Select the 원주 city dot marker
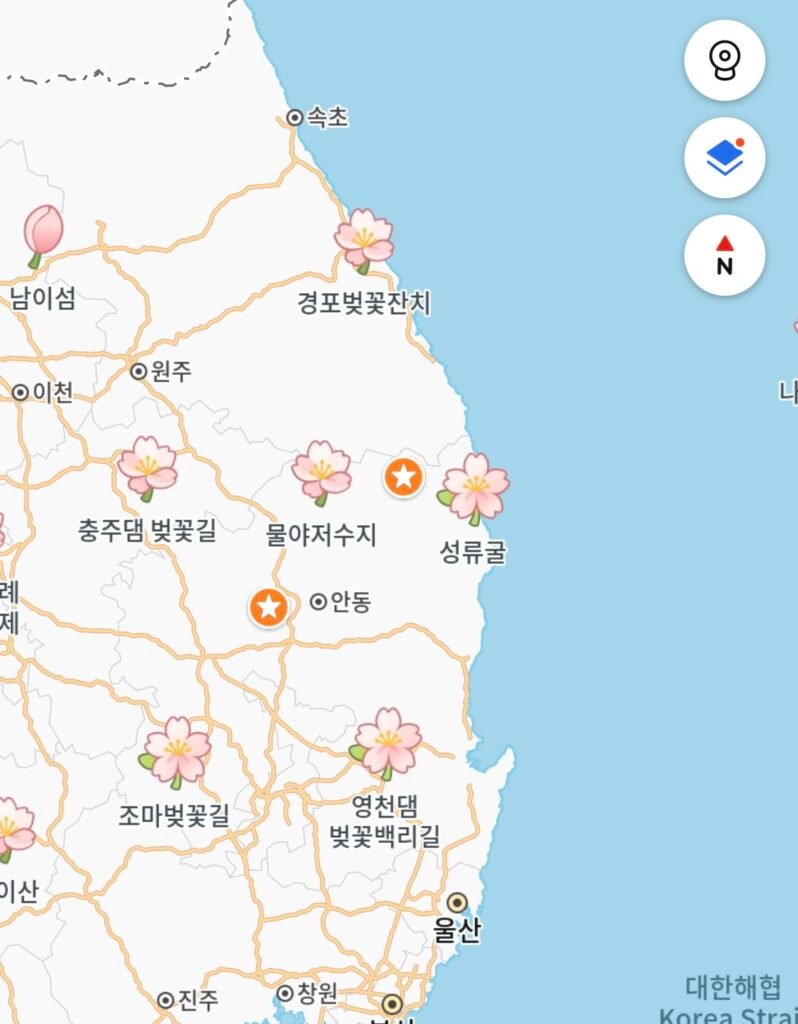 click(140, 370)
